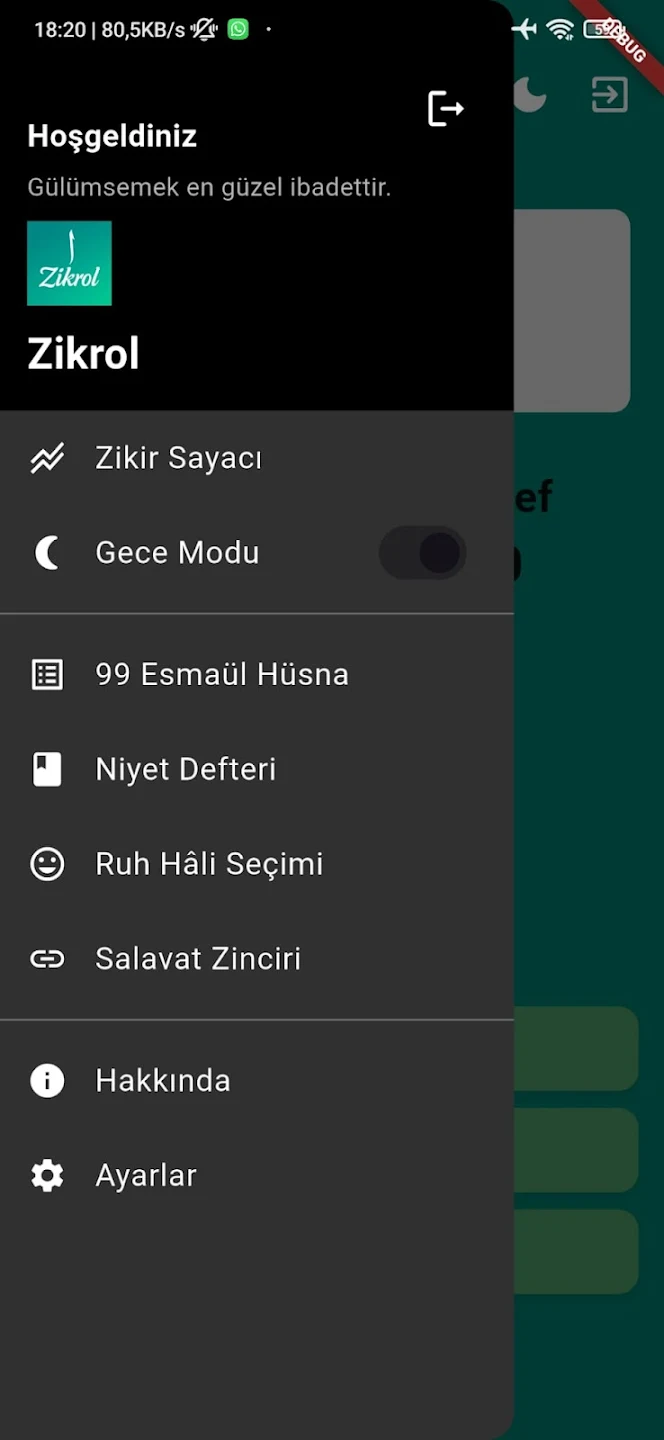Go to Niyet Defteri
This screenshot has width=664, height=1440.
185,769
